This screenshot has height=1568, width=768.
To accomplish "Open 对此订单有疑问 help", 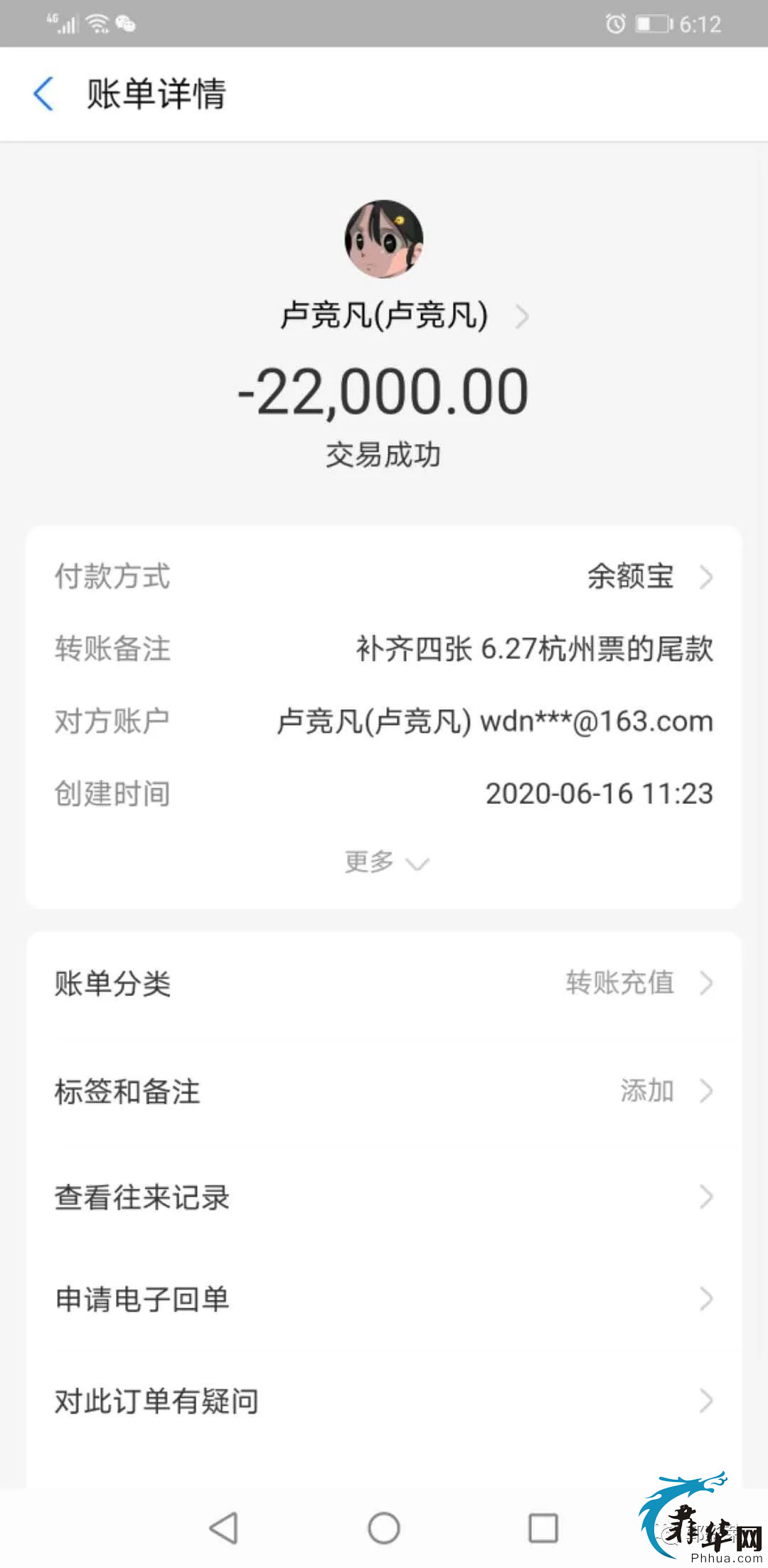I will pos(384,1401).
